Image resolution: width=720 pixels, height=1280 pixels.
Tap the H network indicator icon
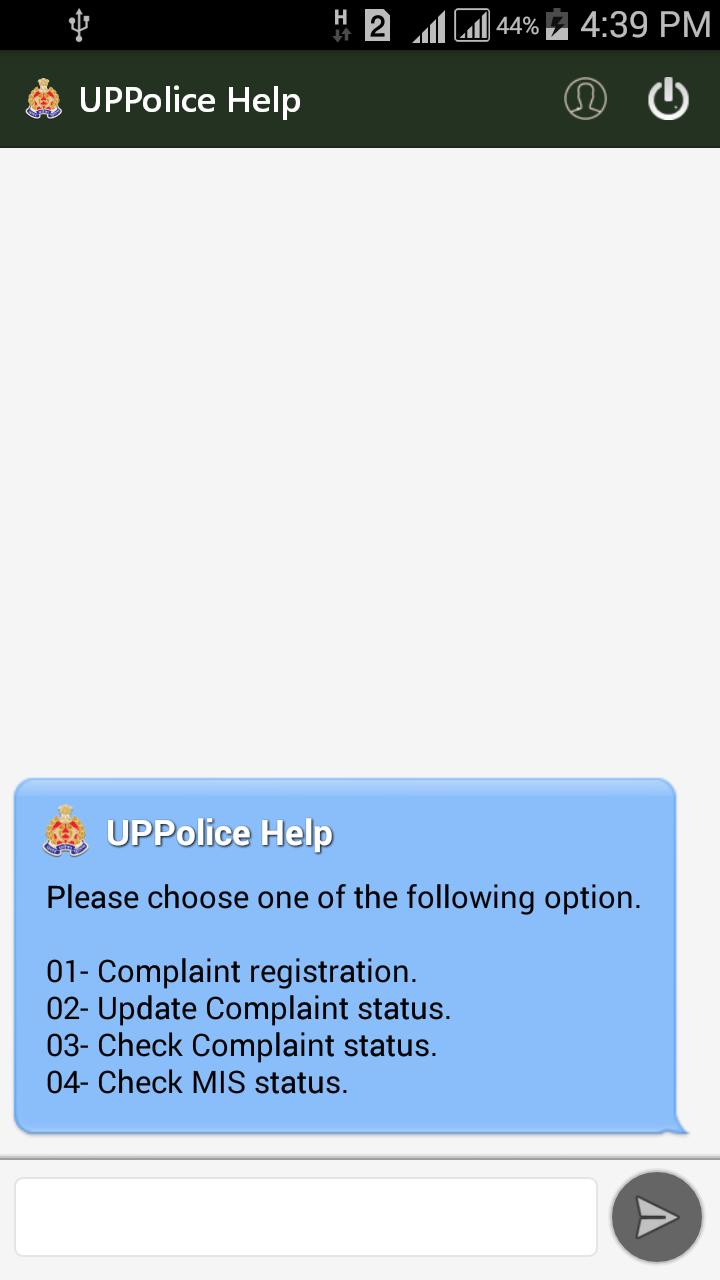[x=340, y=24]
